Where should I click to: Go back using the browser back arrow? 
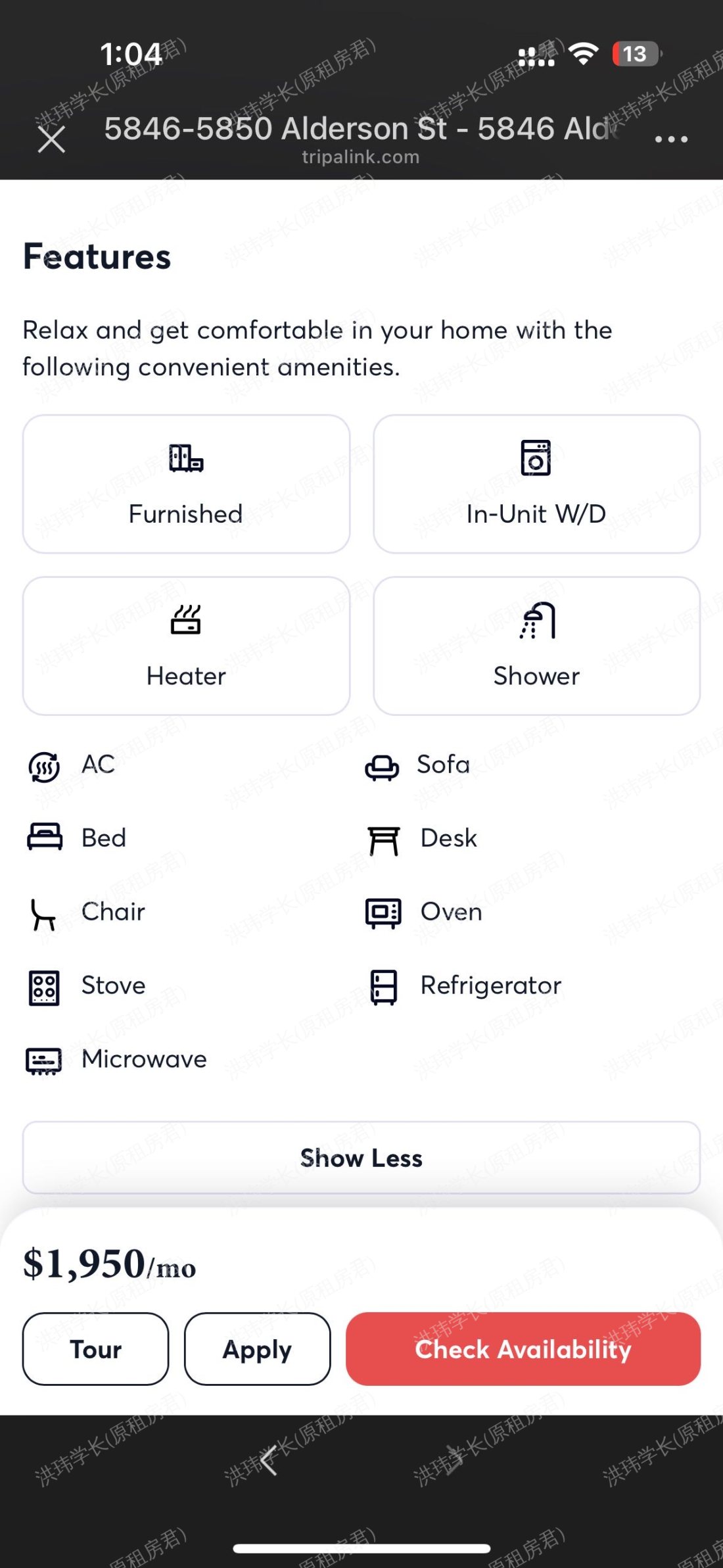click(x=269, y=1461)
